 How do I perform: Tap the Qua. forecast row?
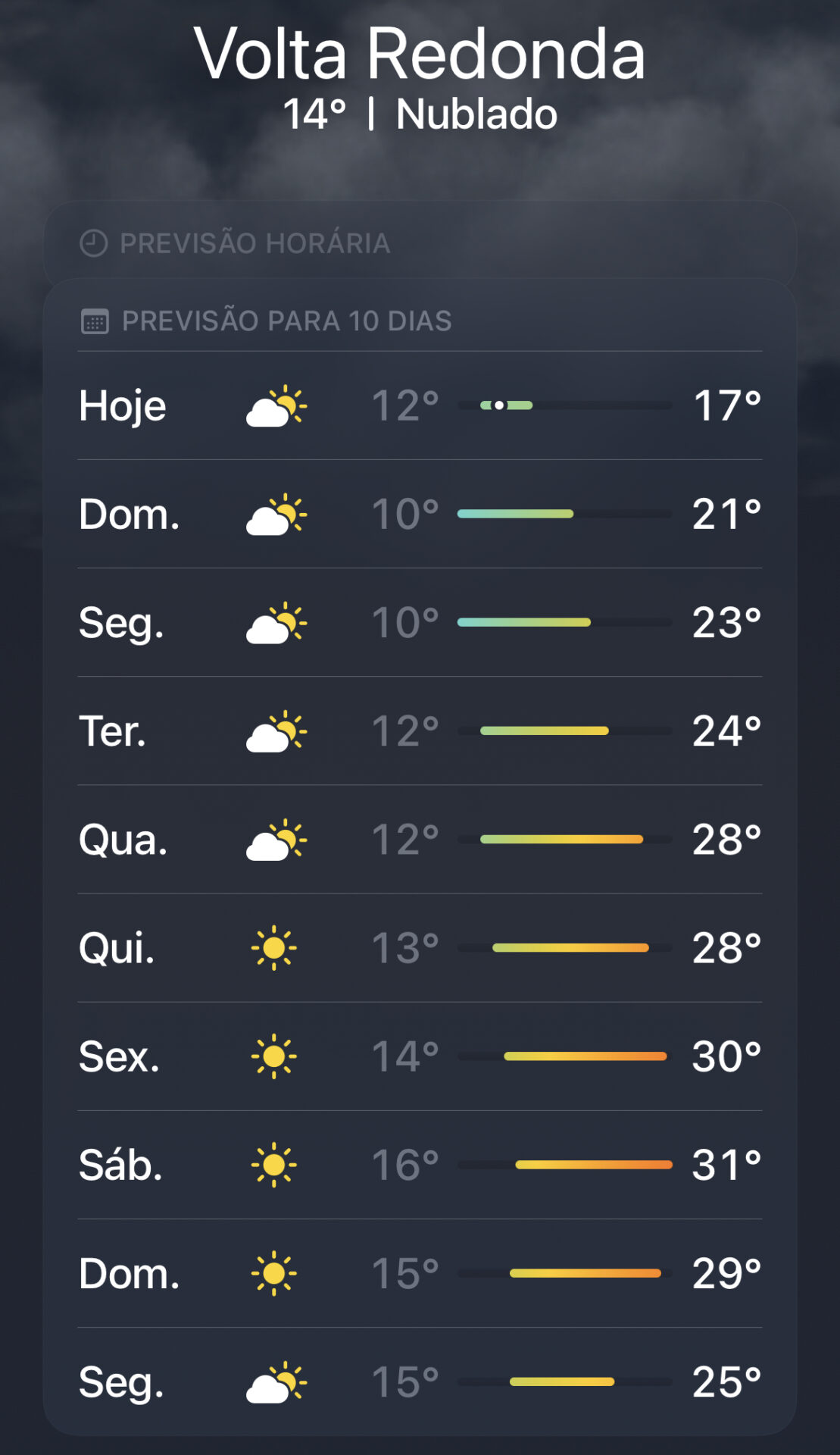pyautogui.click(x=419, y=839)
